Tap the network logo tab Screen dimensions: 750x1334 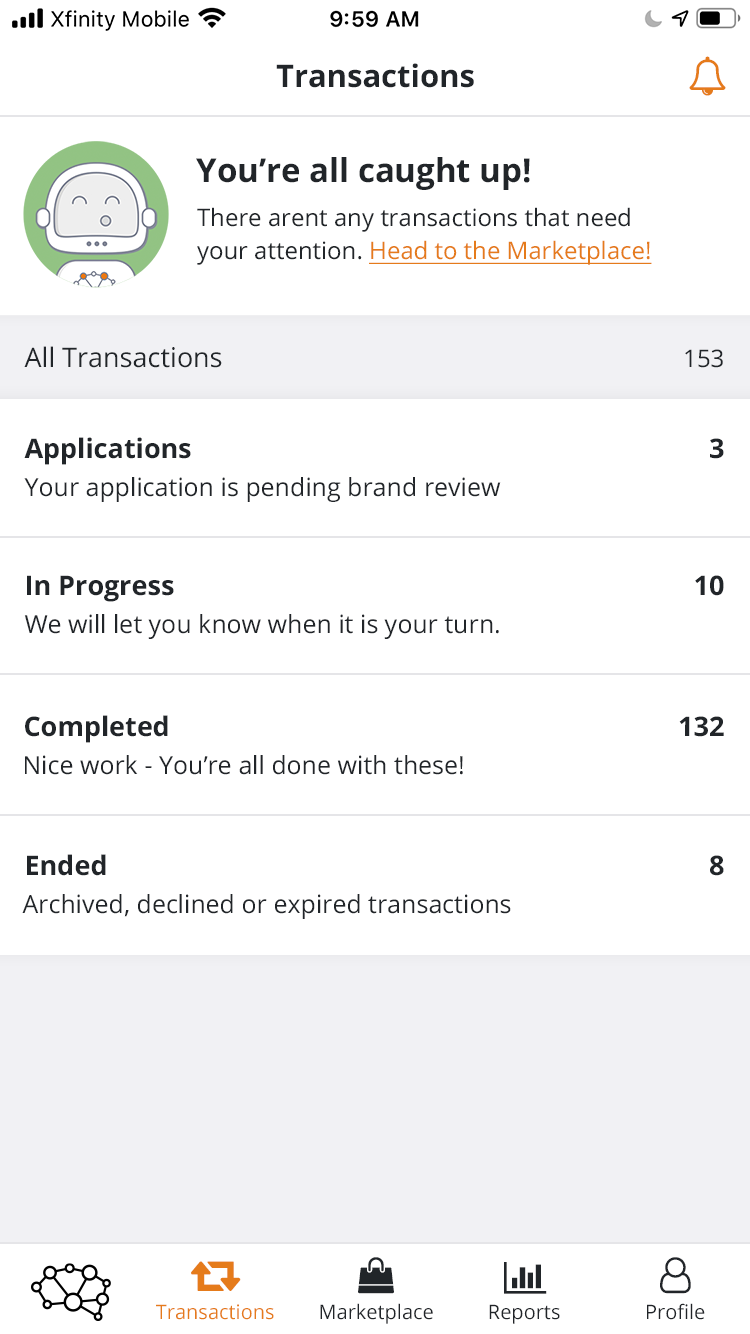(71, 1288)
